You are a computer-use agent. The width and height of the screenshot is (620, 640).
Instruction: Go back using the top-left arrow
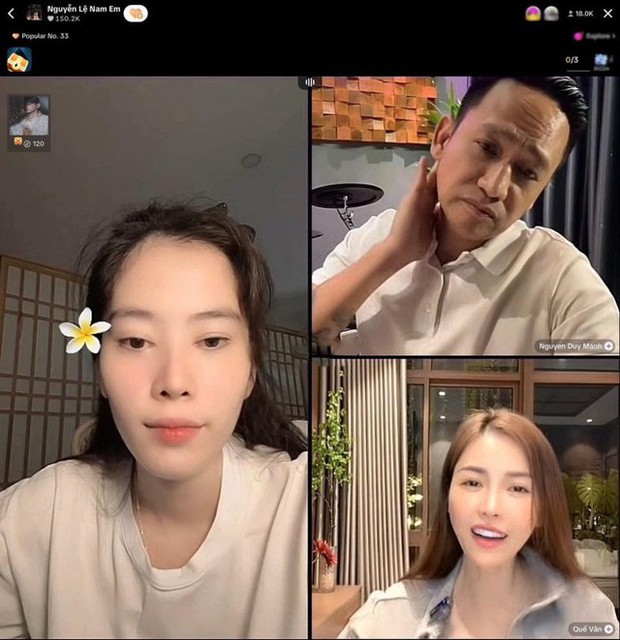(11, 13)
